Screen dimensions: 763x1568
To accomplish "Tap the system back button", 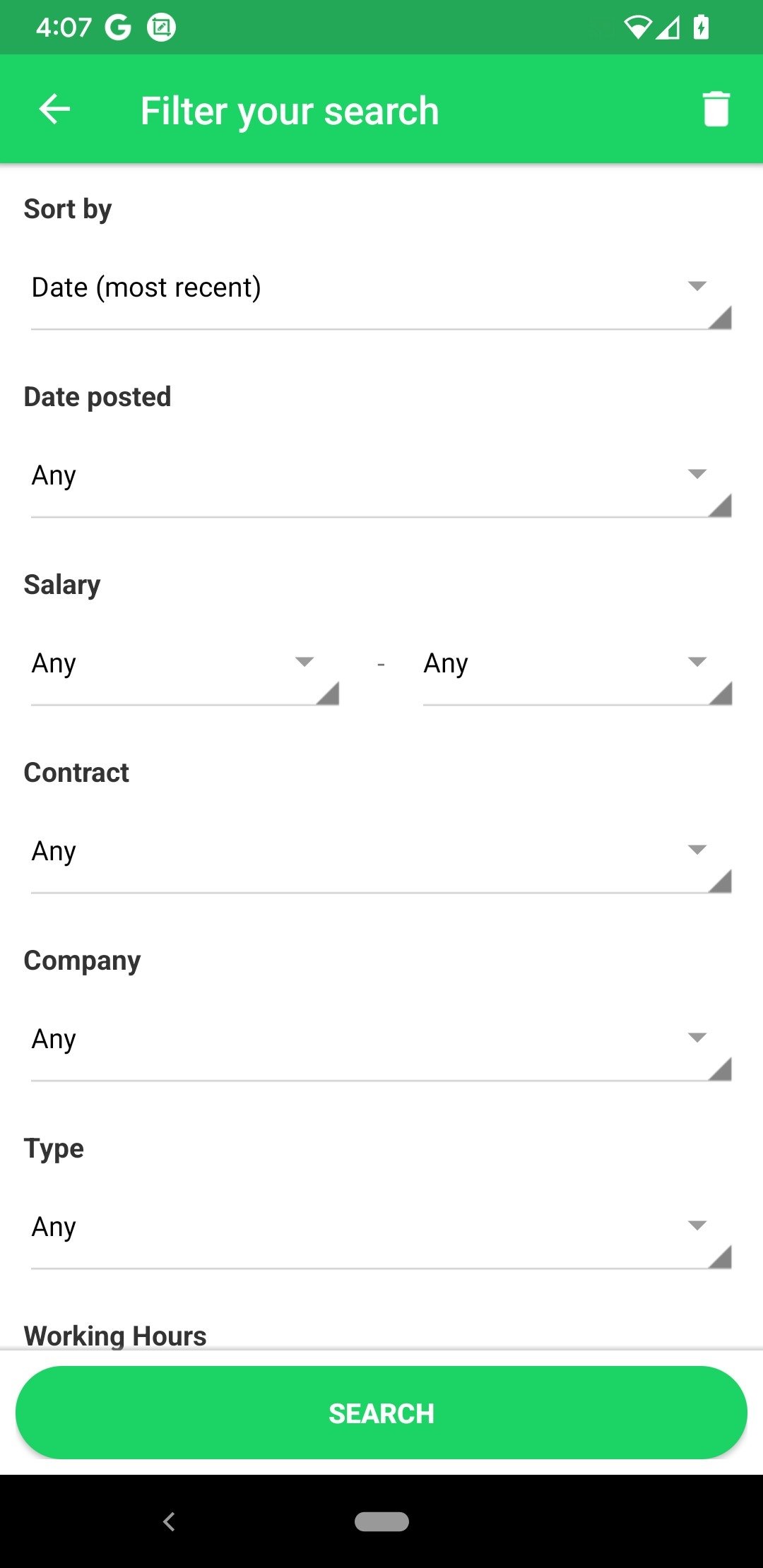I will pyautogui.click(x=169, y=1521).
